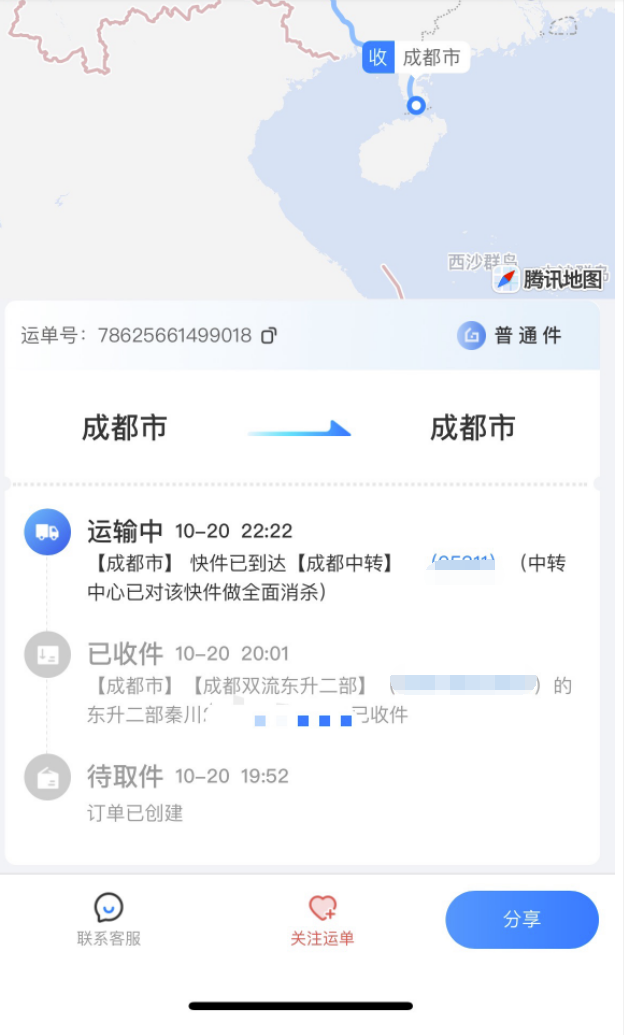Tap the 成都市 receiver marker on map

(x=416, y=57)
